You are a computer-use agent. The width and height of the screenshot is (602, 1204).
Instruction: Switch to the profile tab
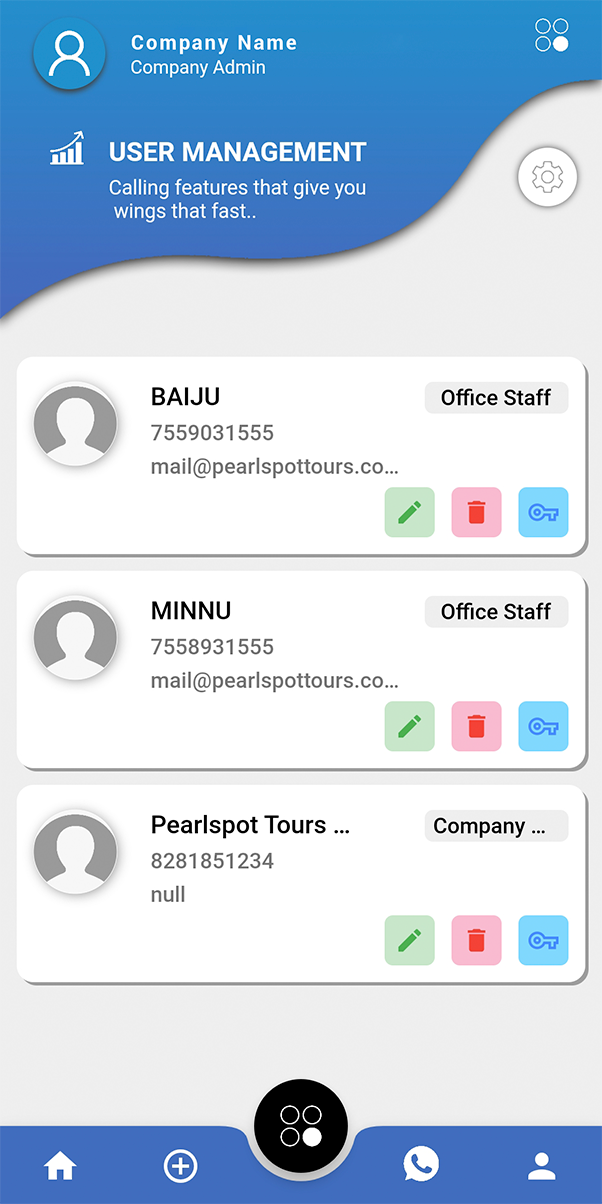541,1165
